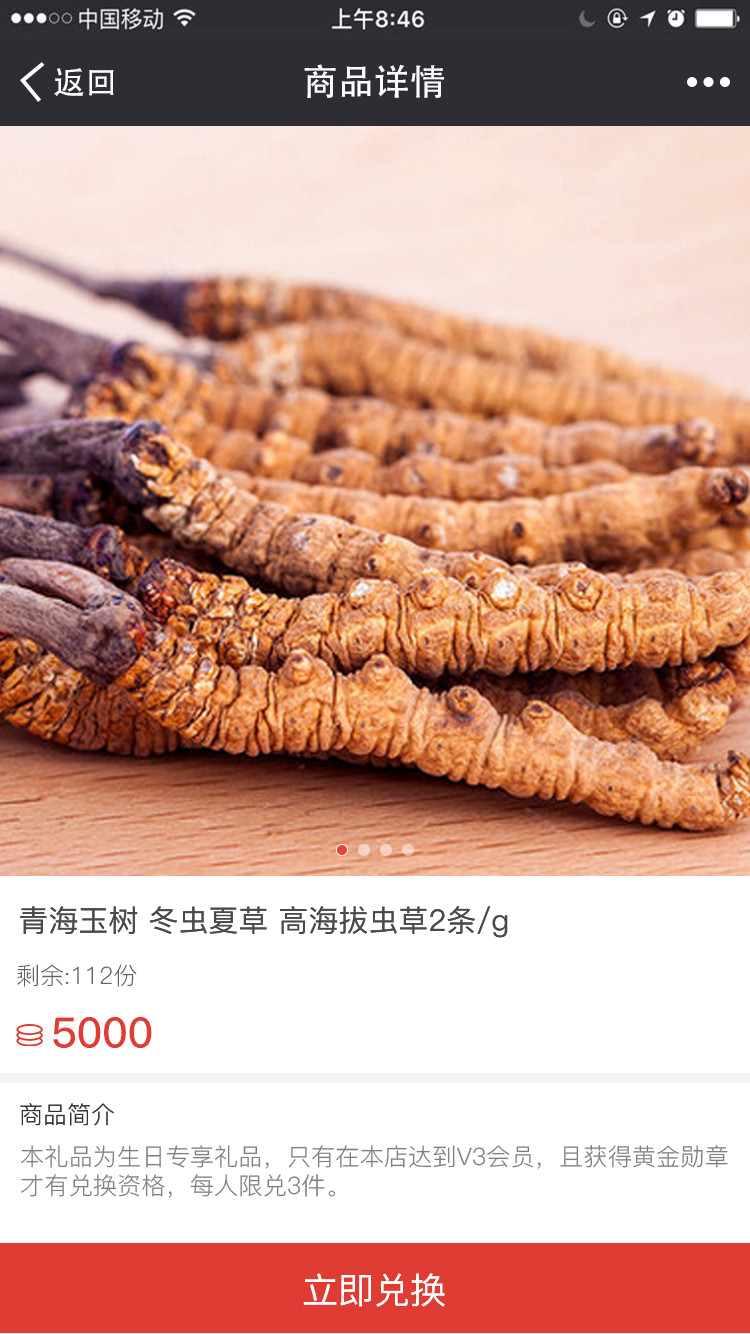Tap 立即兑换 to redeem now

(375, 1289)
